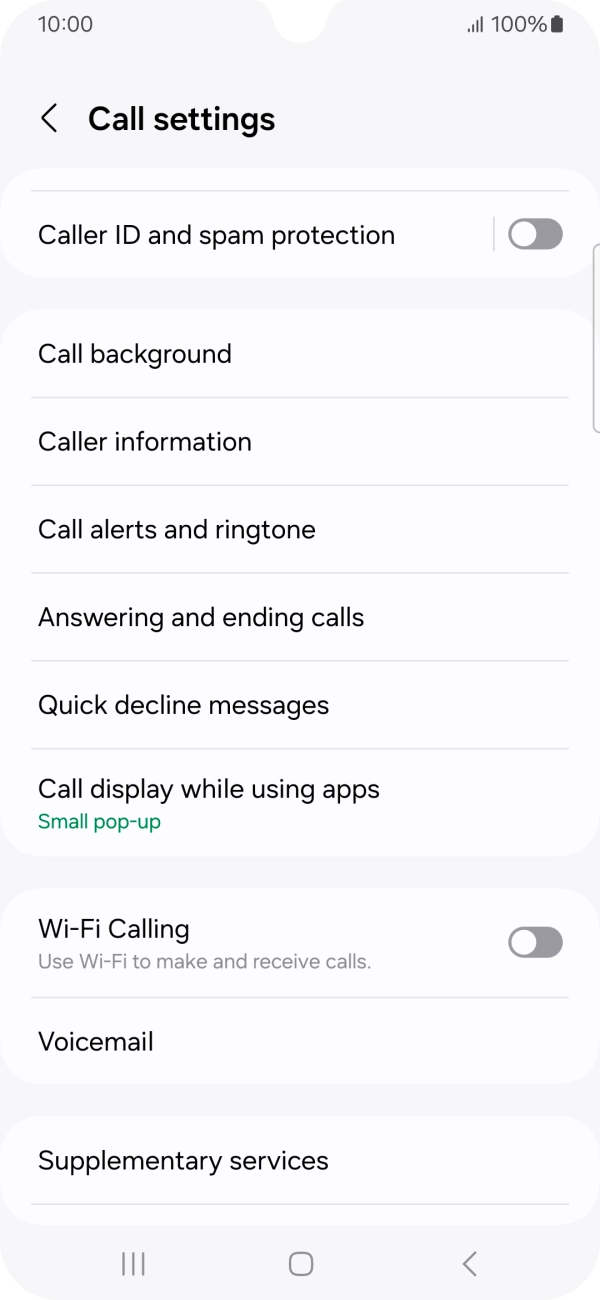Open Answering and ending calls
The width and height of the screenshot is (600, 1300).
tap(300, 618)
